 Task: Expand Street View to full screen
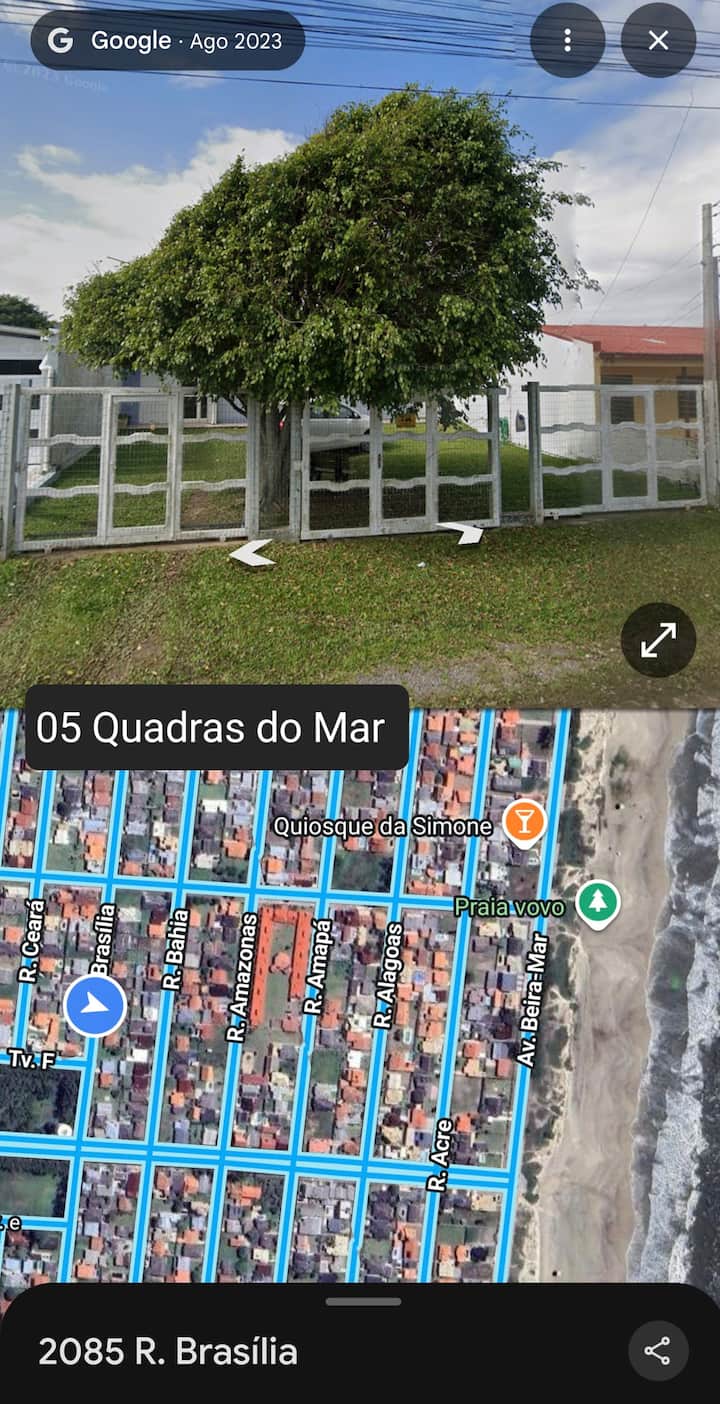pyautogui.click(x=658, y=640)
